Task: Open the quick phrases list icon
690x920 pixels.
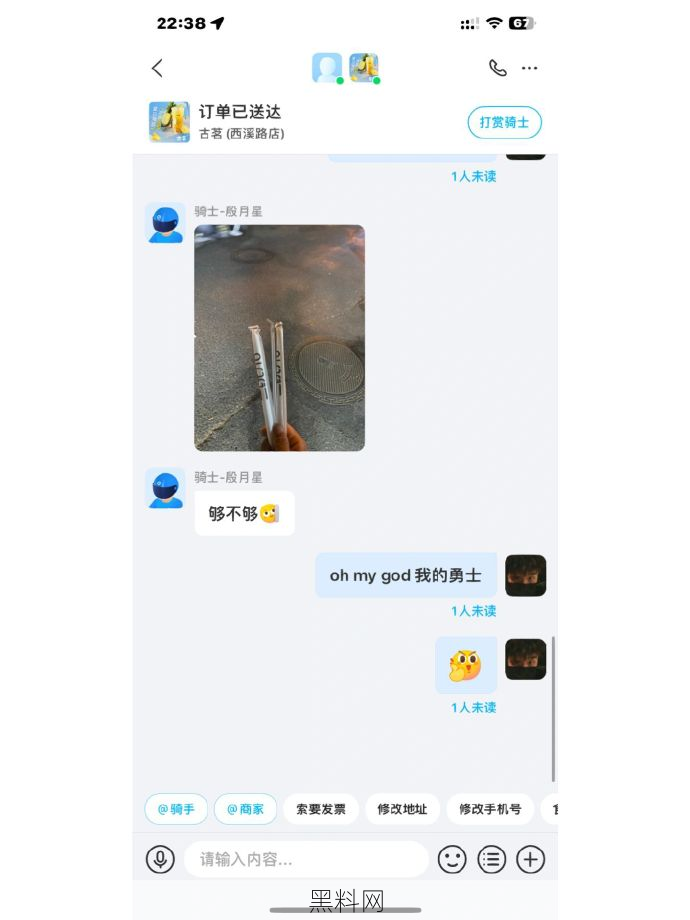Action: pyautogui.click(x=491, y=859)
